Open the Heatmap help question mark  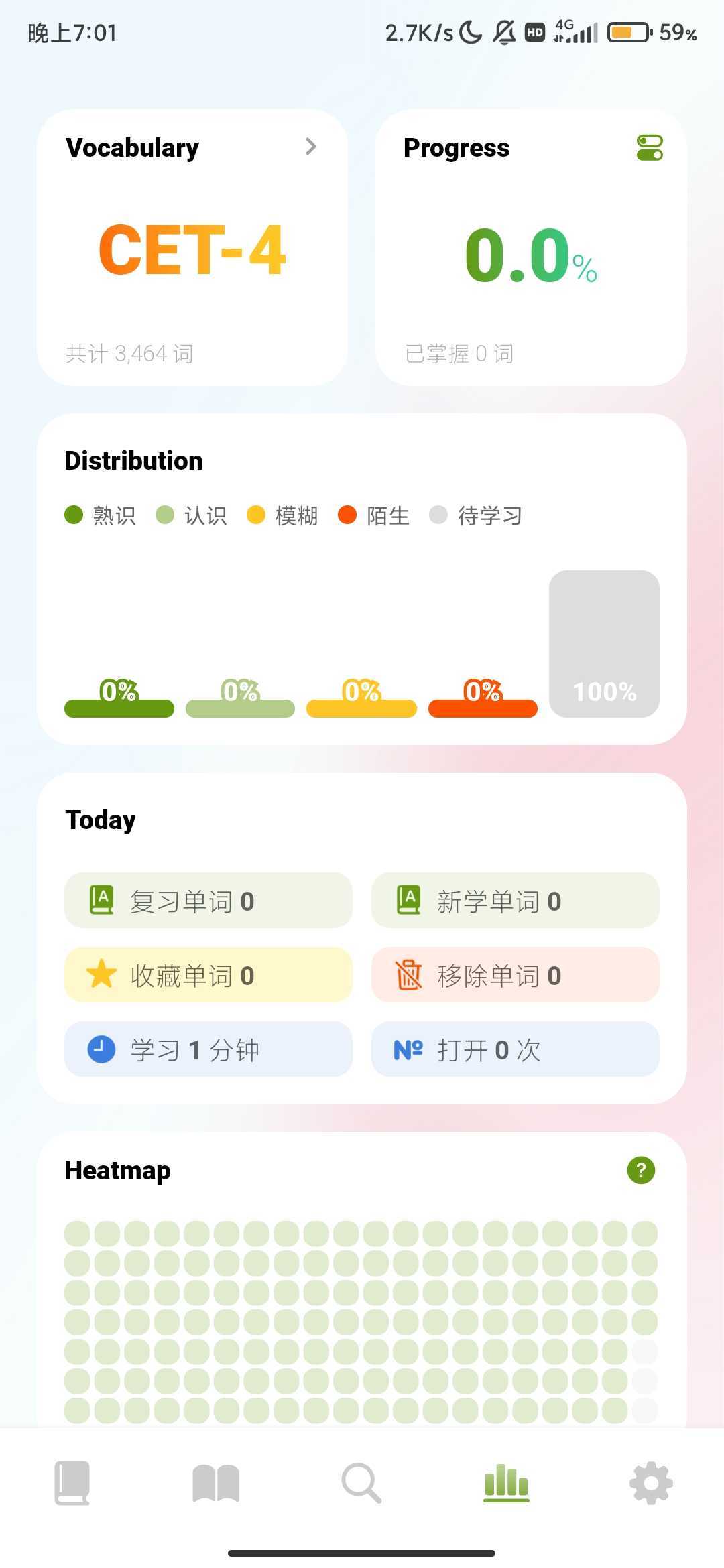641,1170
